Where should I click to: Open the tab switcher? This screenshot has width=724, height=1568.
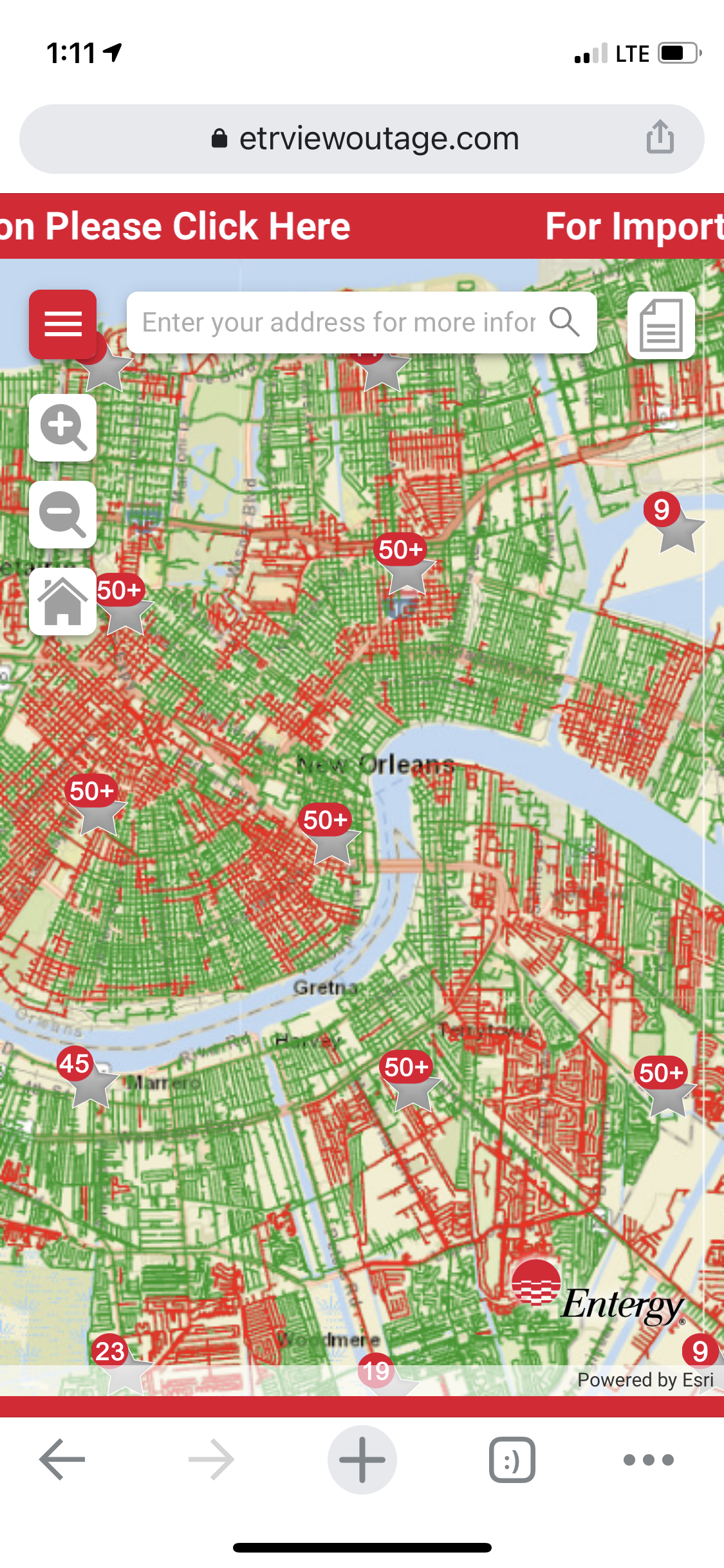click(512, 1460)
